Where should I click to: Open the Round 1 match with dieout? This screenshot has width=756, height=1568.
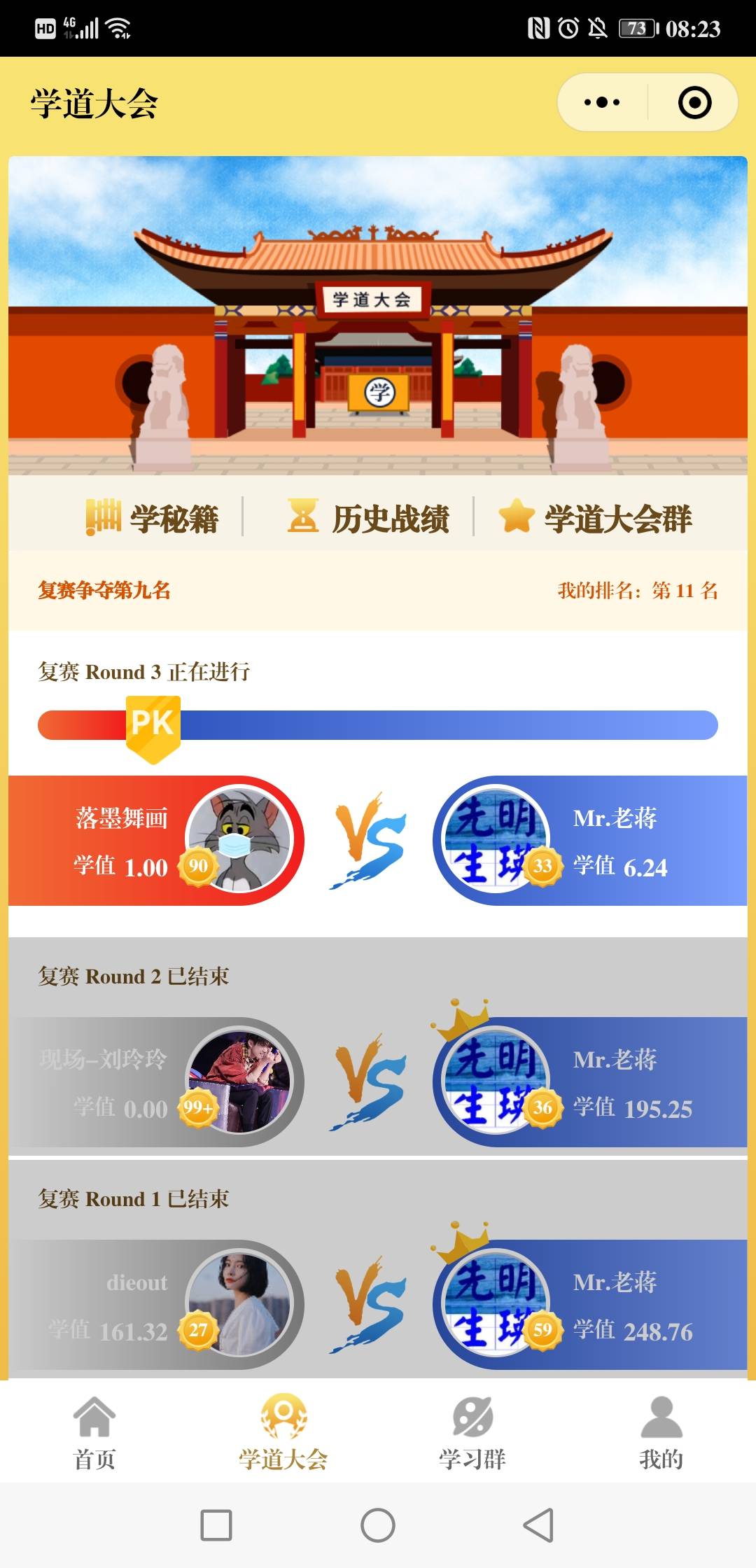tap(377, 1304)
